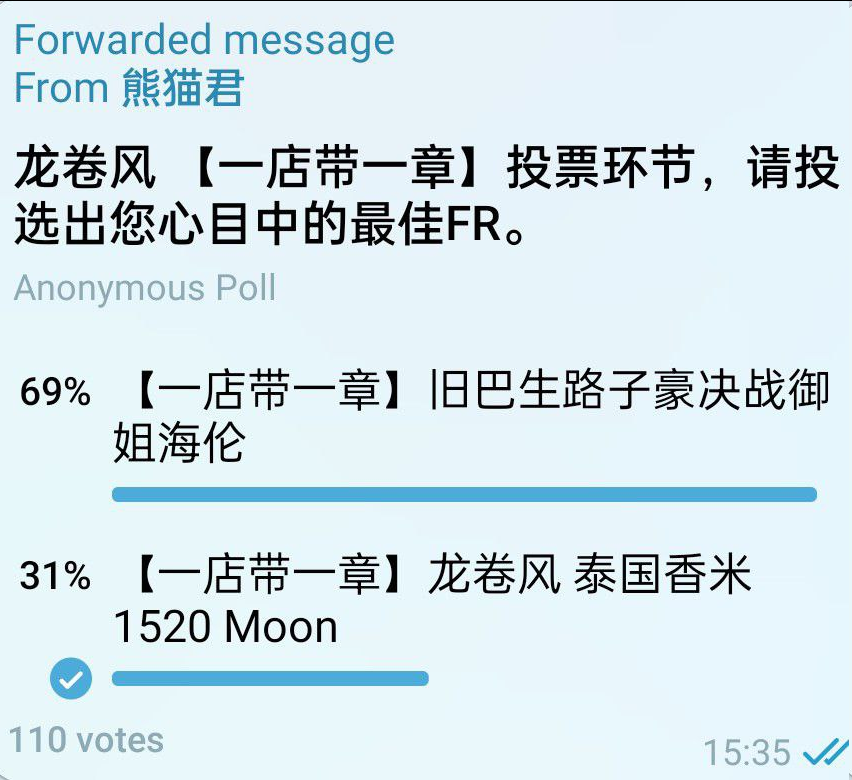Select poll option 旧巴生路子豪决战御姐海伦
The image size is (852, 780).
tap(470, 415)
